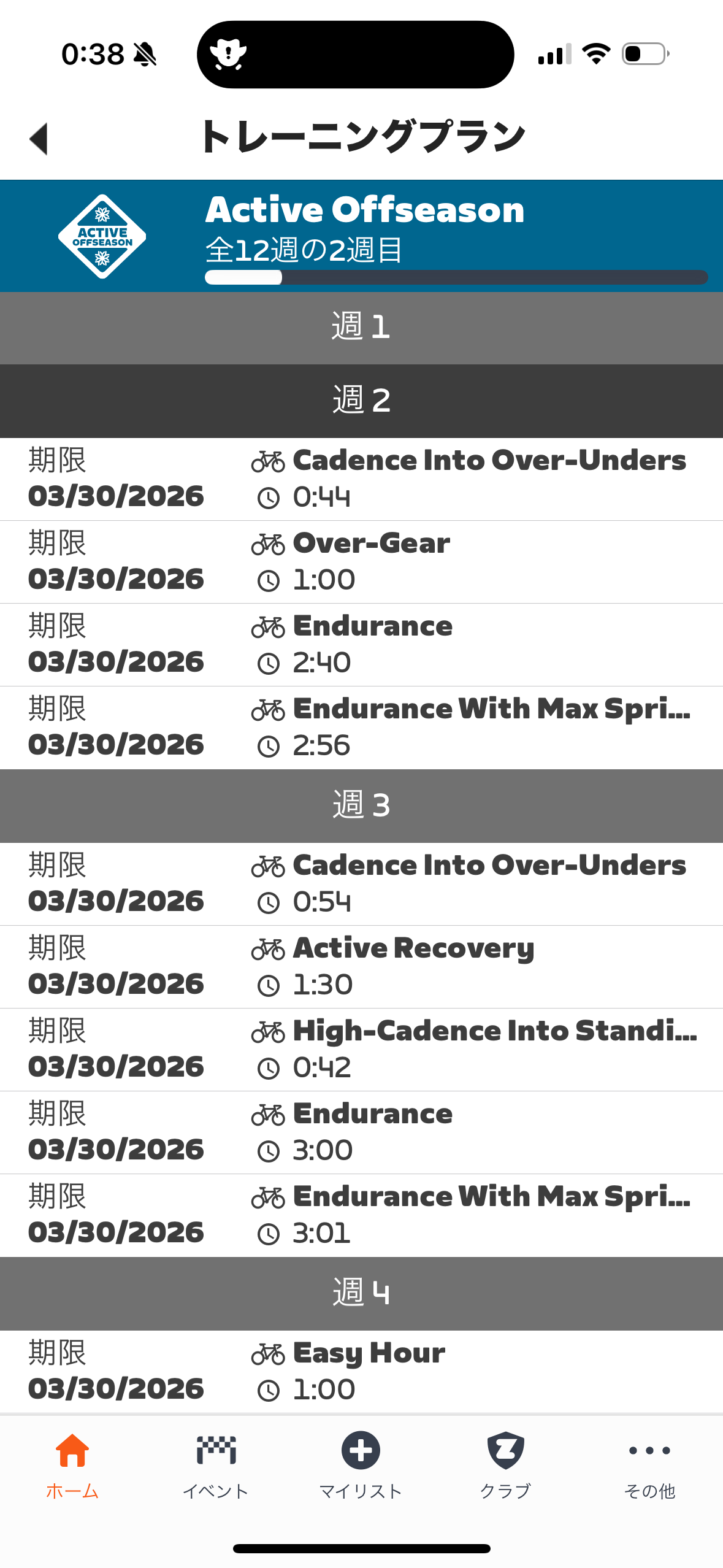Open the その他 menu tab
Screen dimensions: 723x1568
[x=649, y=1466]
